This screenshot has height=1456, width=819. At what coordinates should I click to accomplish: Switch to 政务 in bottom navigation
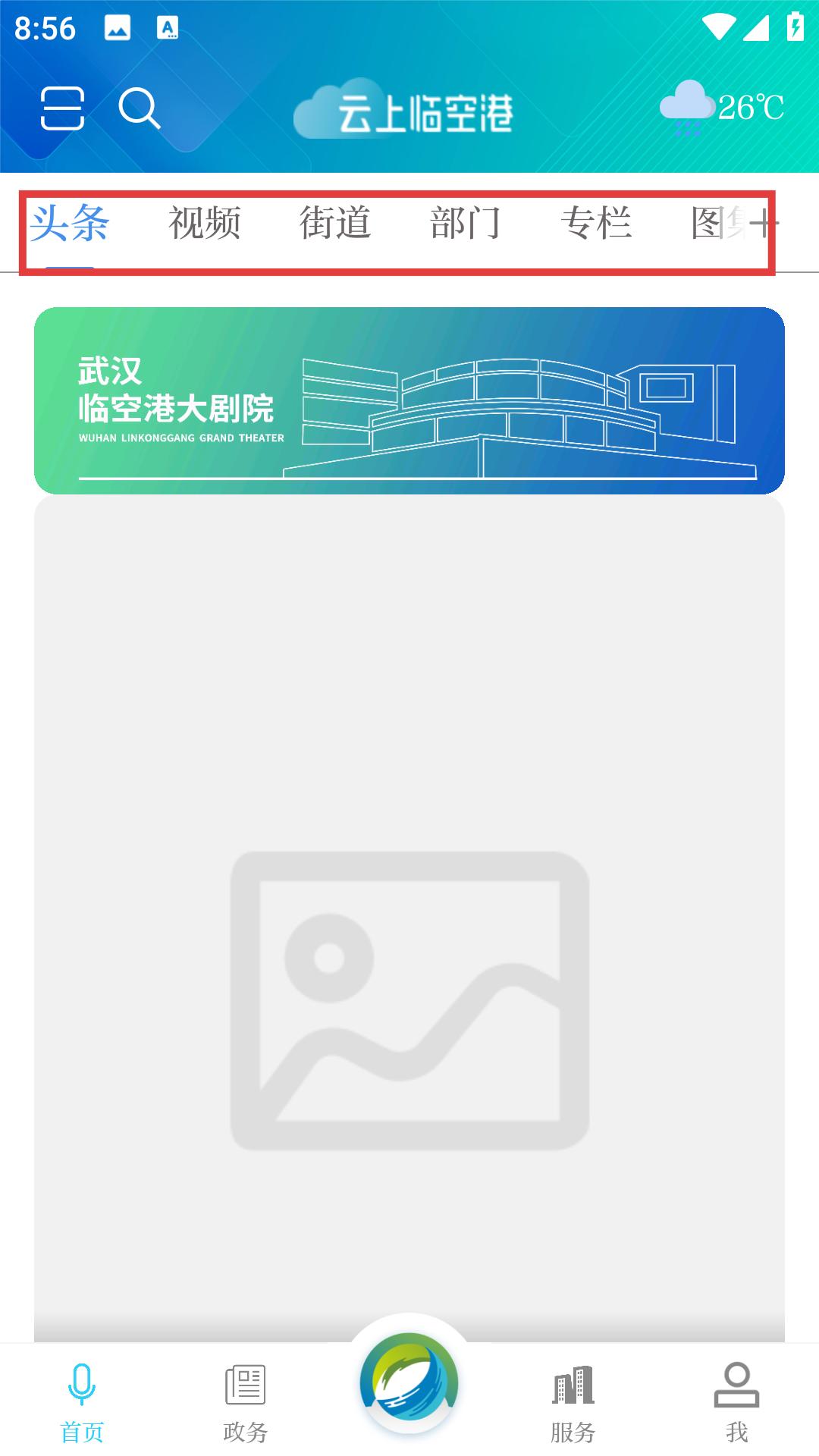coord(245,1403)
